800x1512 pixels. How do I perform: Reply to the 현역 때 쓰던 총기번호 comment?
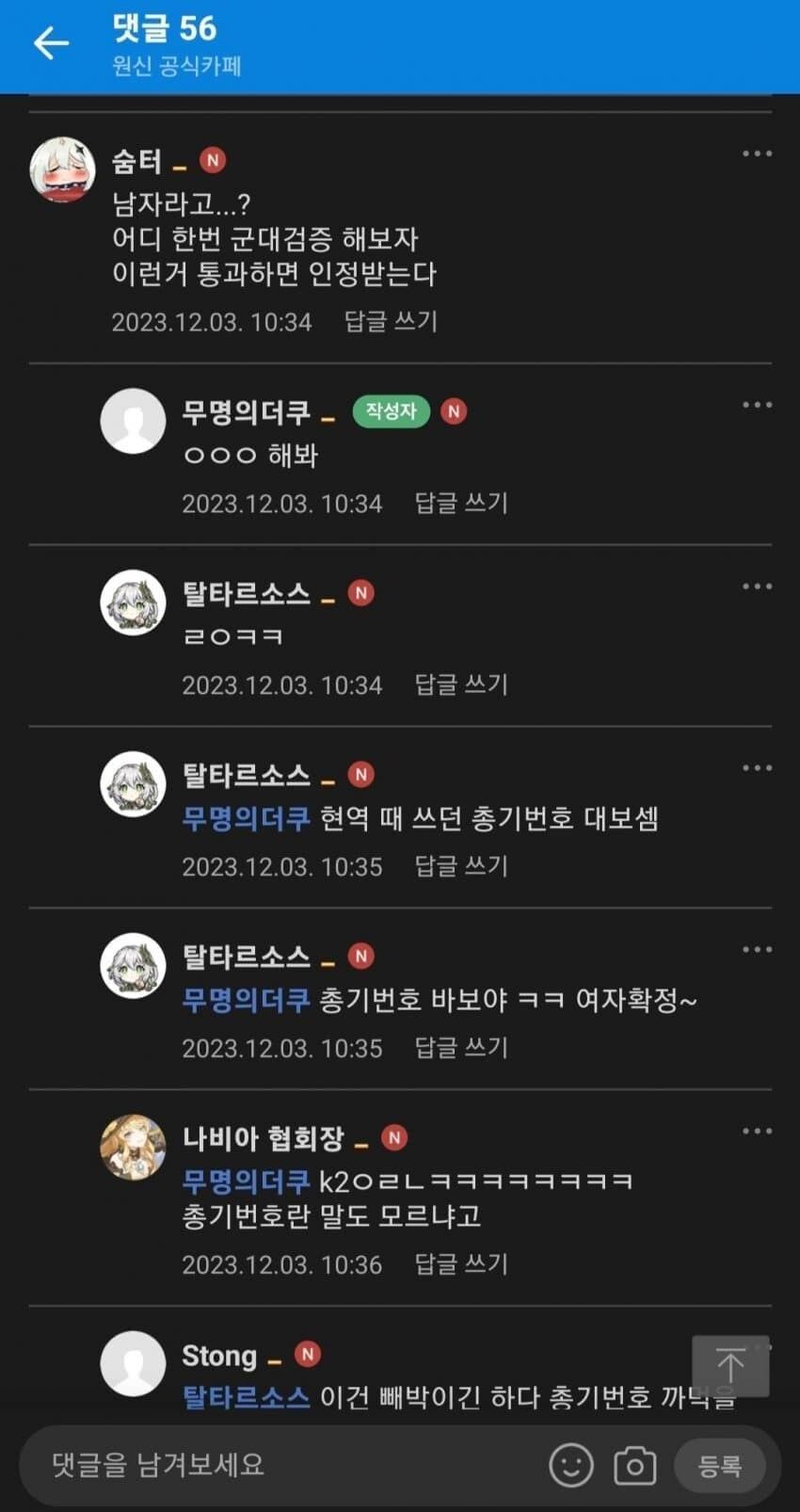tap(461, 867)
